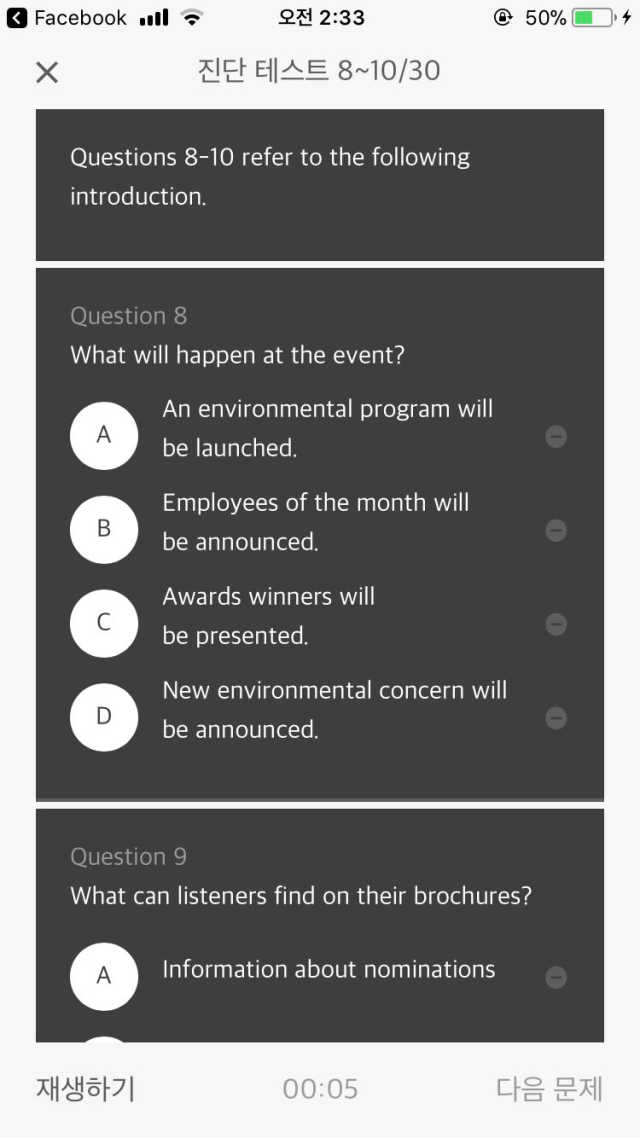Choose answer B for Question 8
Viewport: 640px width, 1138px height.
pos(104,529)
